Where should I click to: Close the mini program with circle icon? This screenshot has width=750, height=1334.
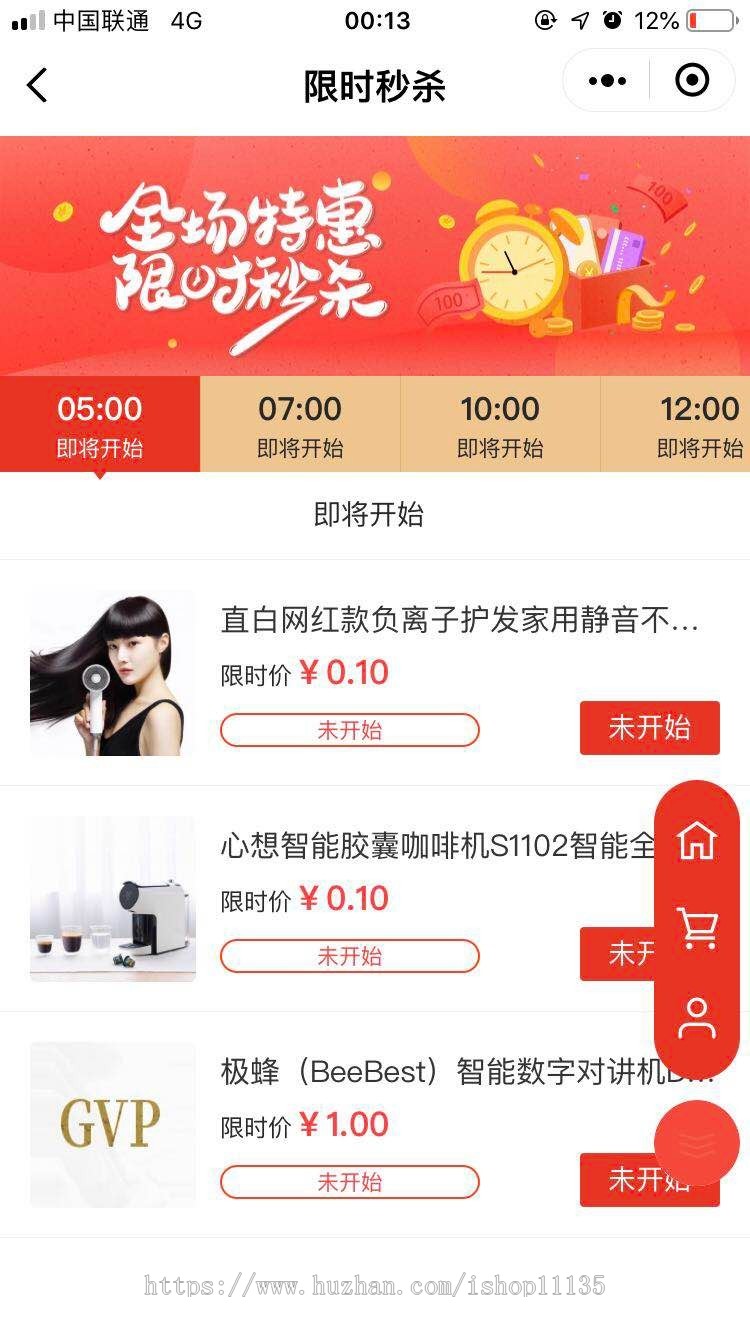pyautogui.click(x=692, y=80)
